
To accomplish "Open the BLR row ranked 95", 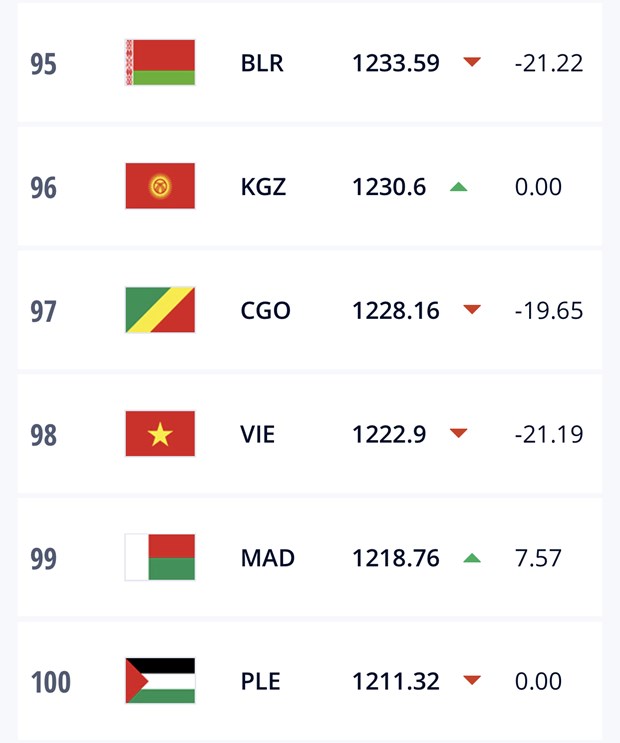I will [310, 63].
